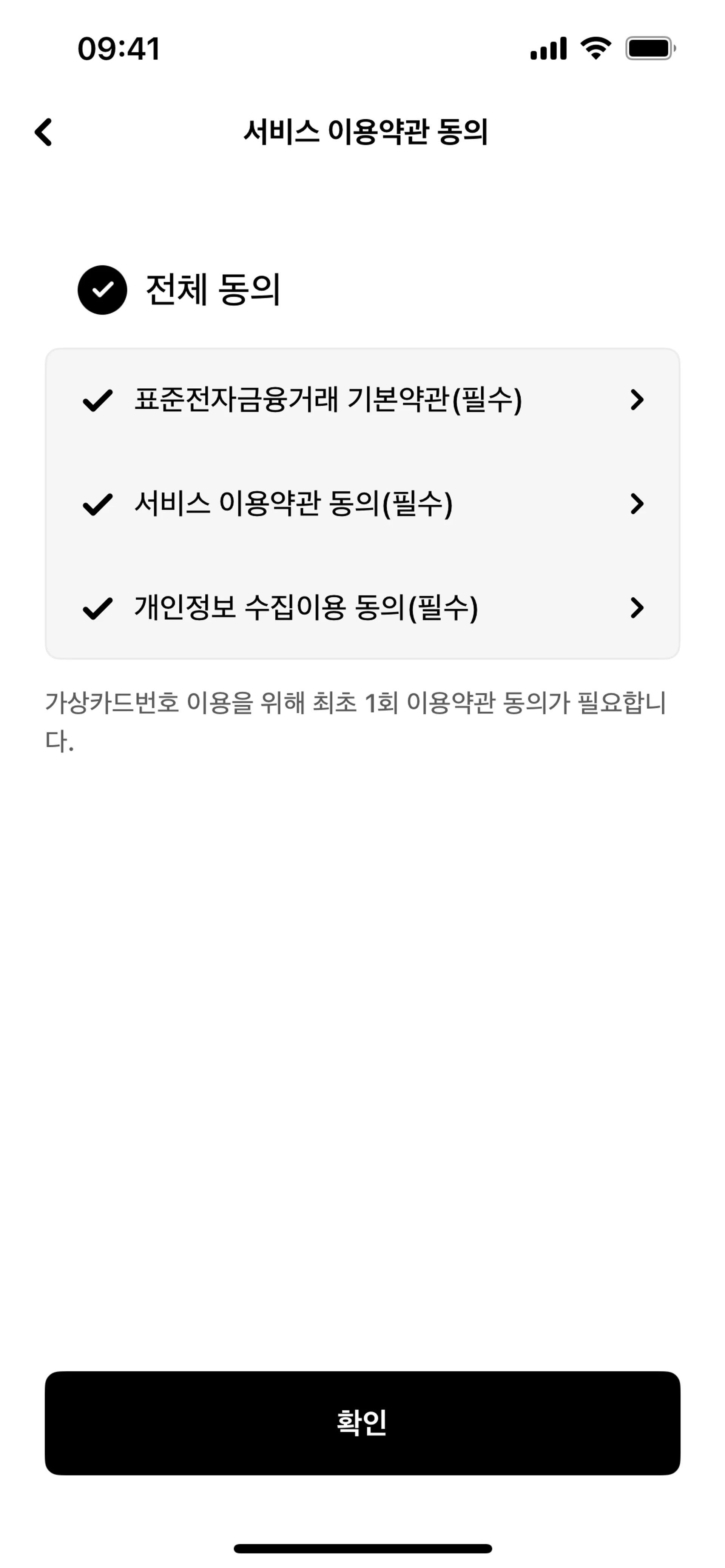
Task: Uncheck 표준전자금융거래 기본약관(필수) checkmark
Action: (x=97, y=400)
